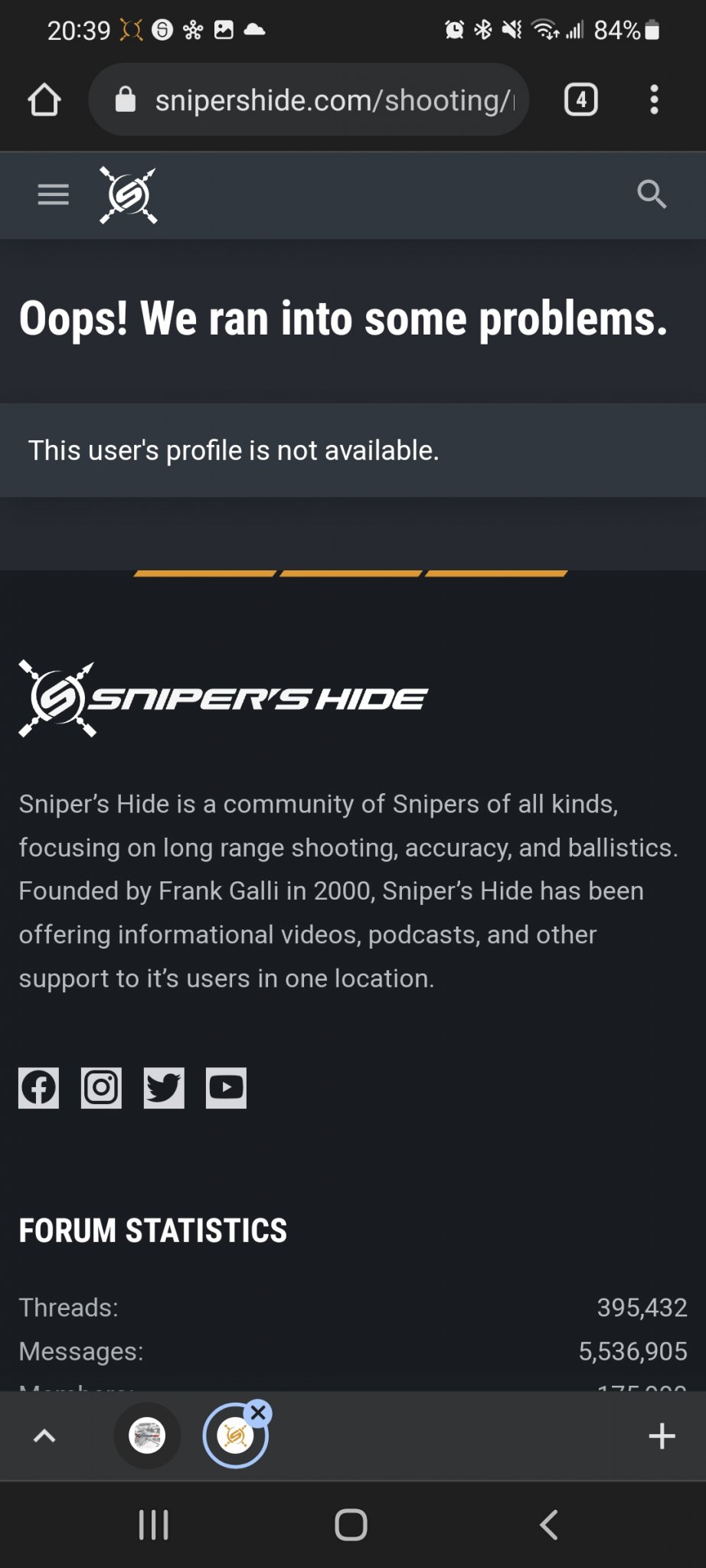Go to the browser home page
The width and height of the screenshot is (706, 1568).
44,100
